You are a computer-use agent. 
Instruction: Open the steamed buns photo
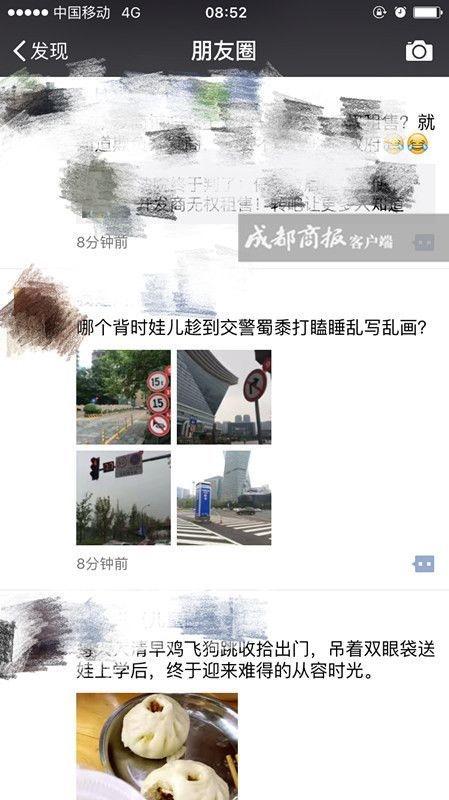(157, 746)
